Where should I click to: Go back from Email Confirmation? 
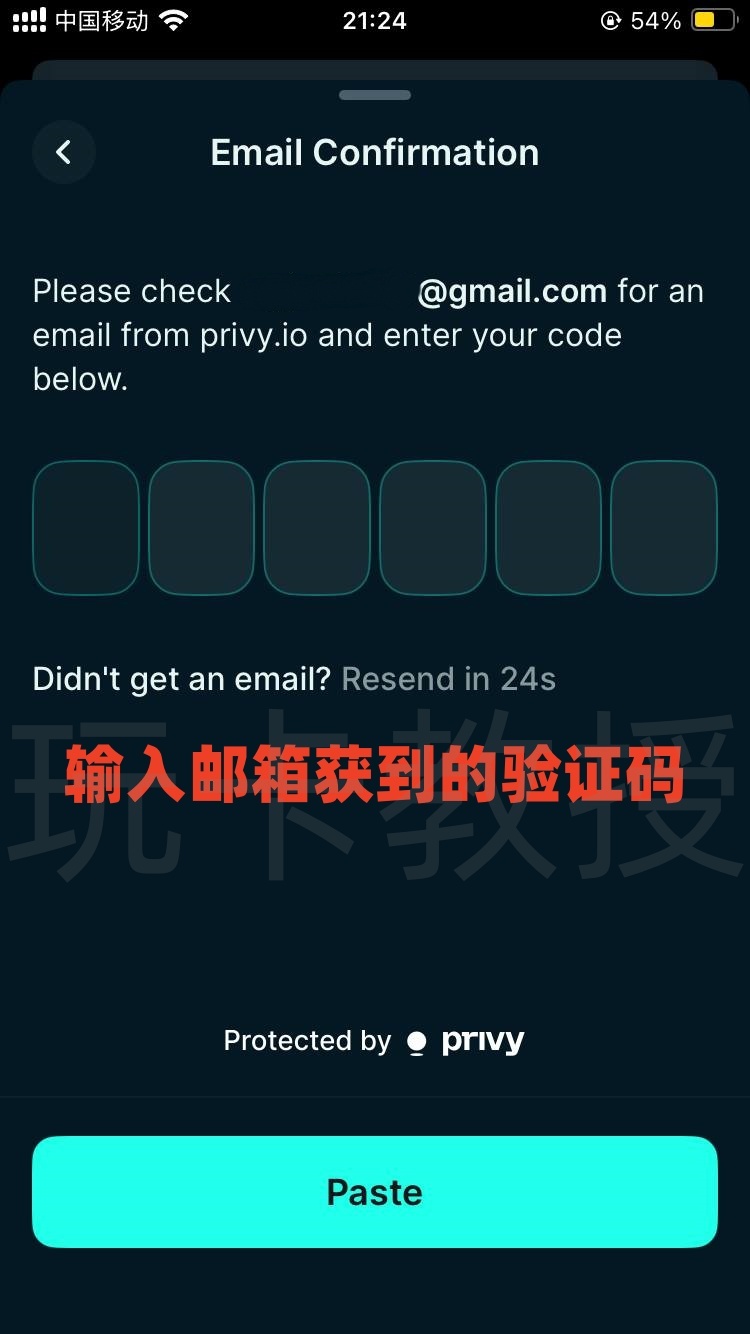(64, 152)
